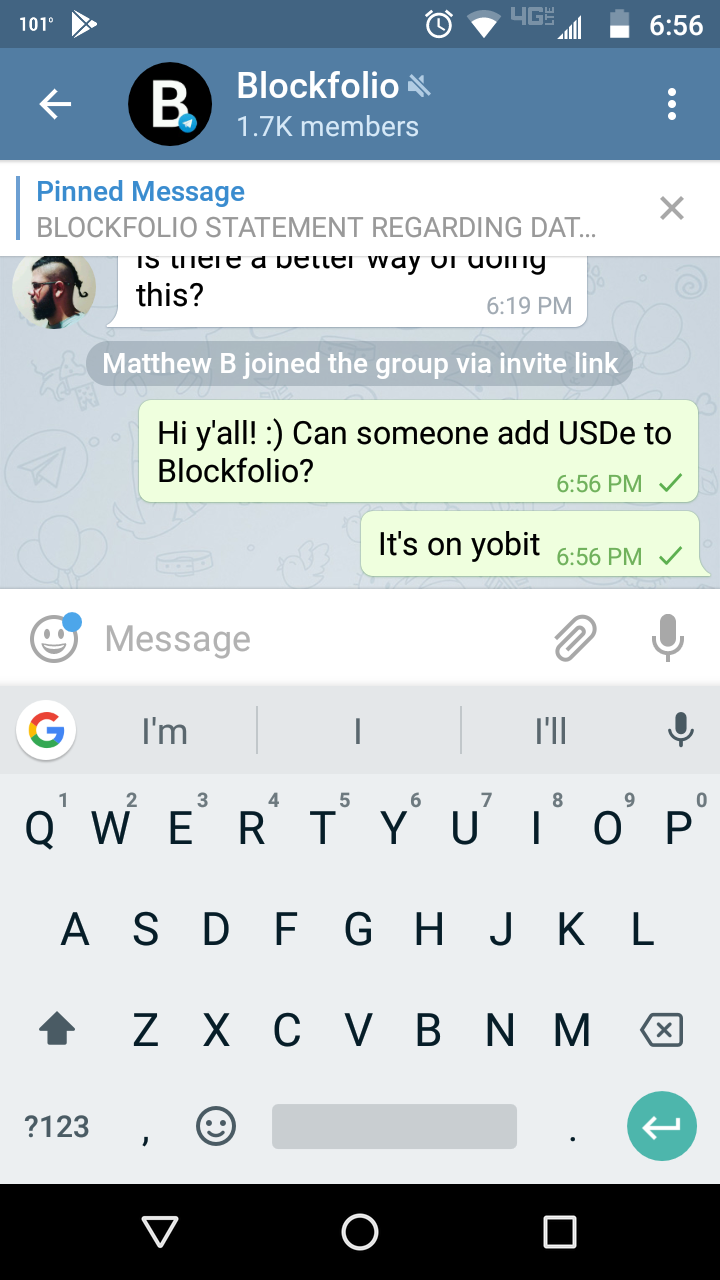Viewport: 720px width, 1280px height.
Task: Open the emoji and sticker picker
Action: [54, 638]
